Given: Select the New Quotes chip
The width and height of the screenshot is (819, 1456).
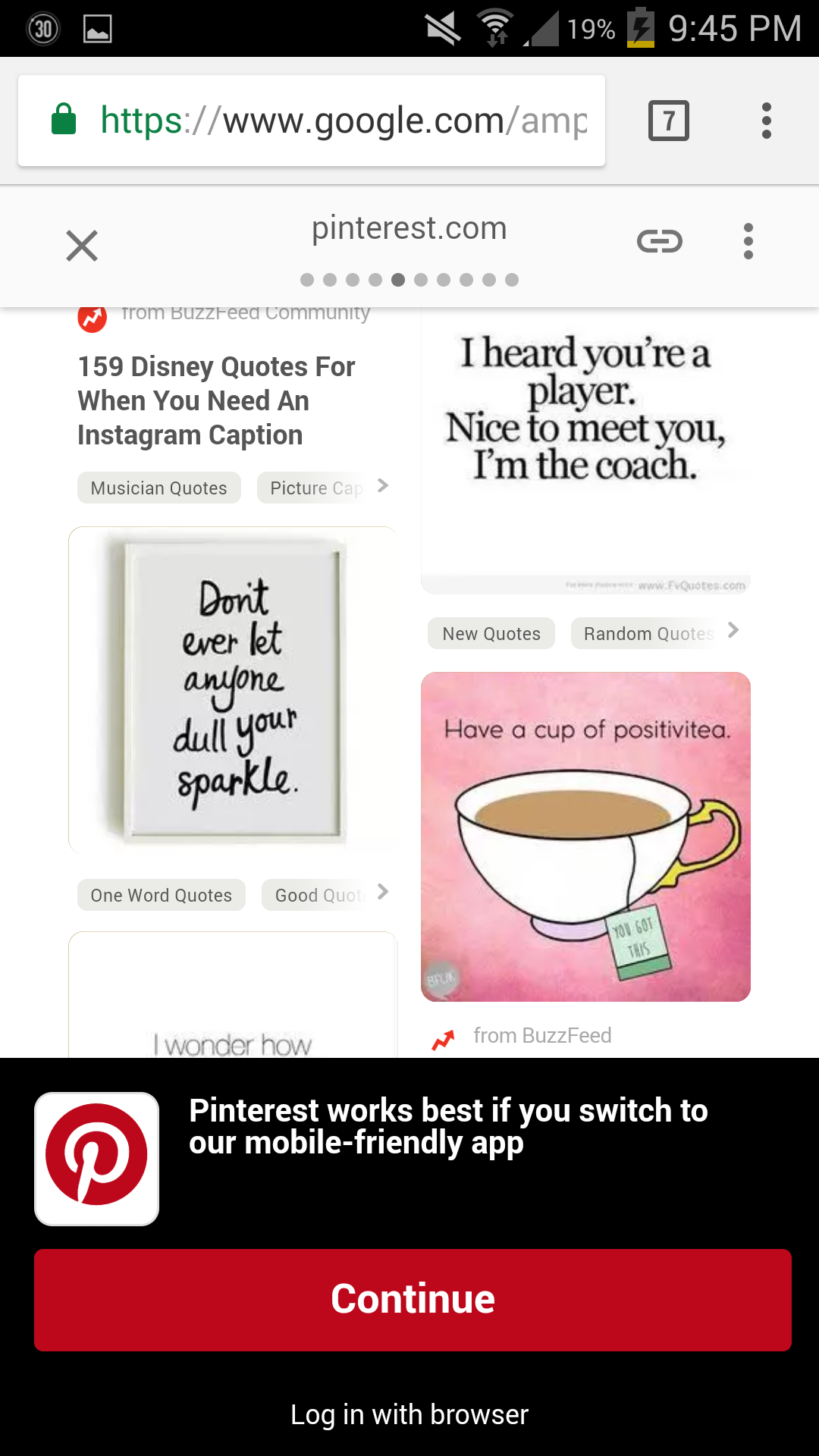Looking at the screenshot, I should click(x=491, y=633).
